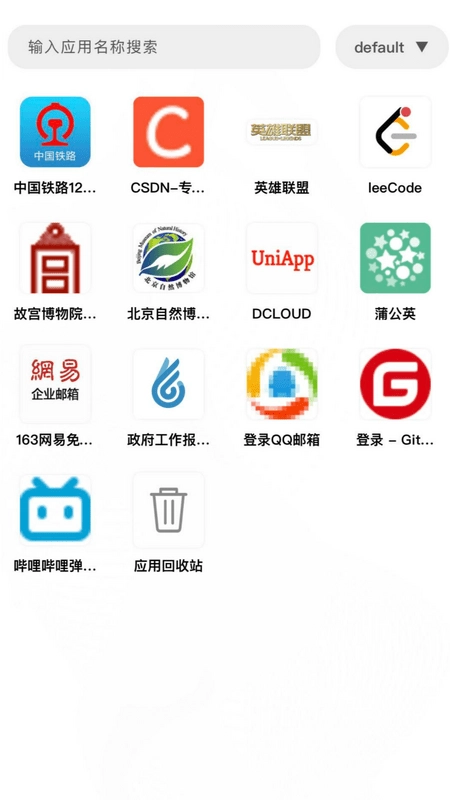Open 故宫博物院 app

pyautogui.click(x=55, y=258)
